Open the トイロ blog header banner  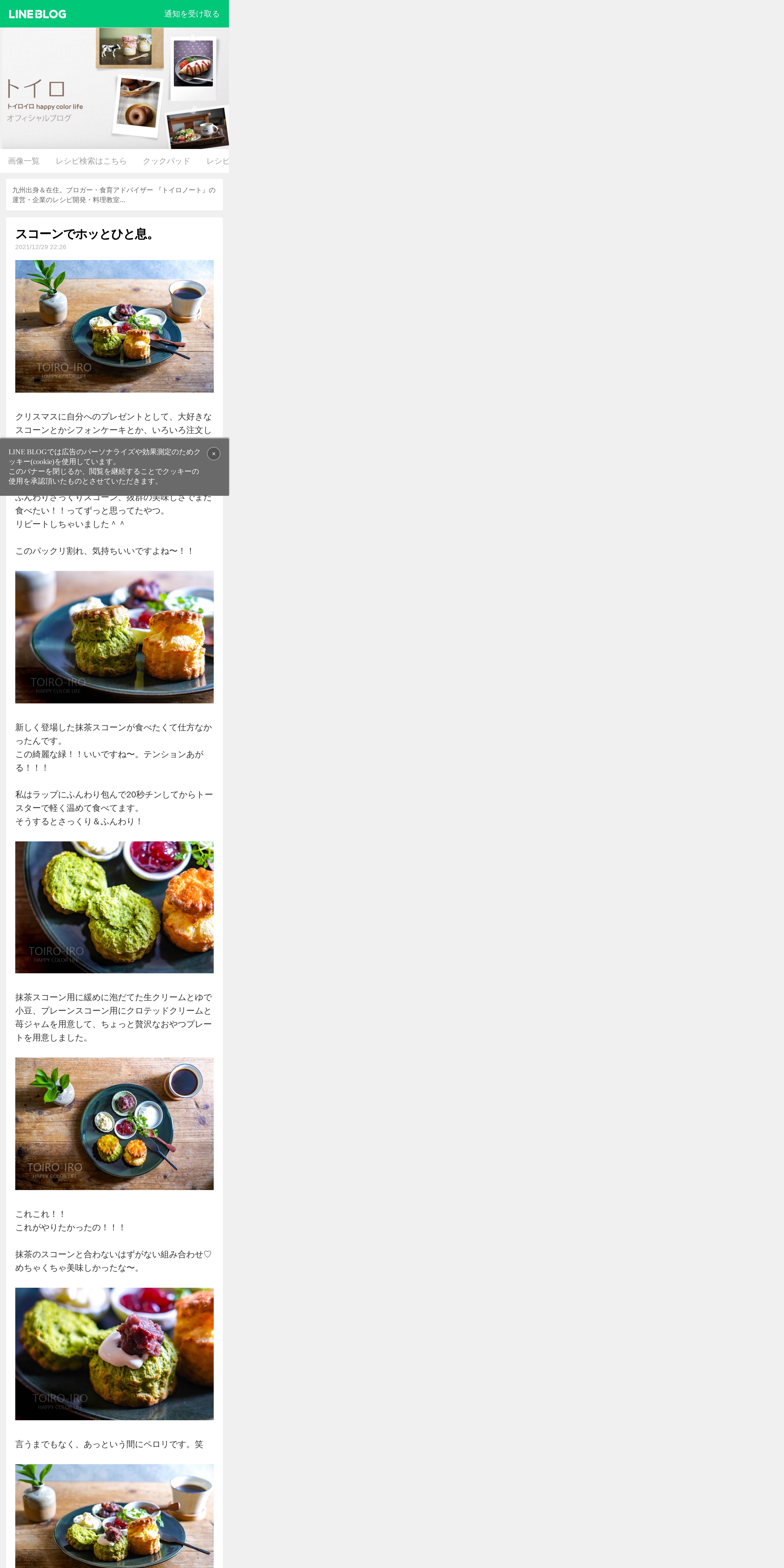click(114, 88)
